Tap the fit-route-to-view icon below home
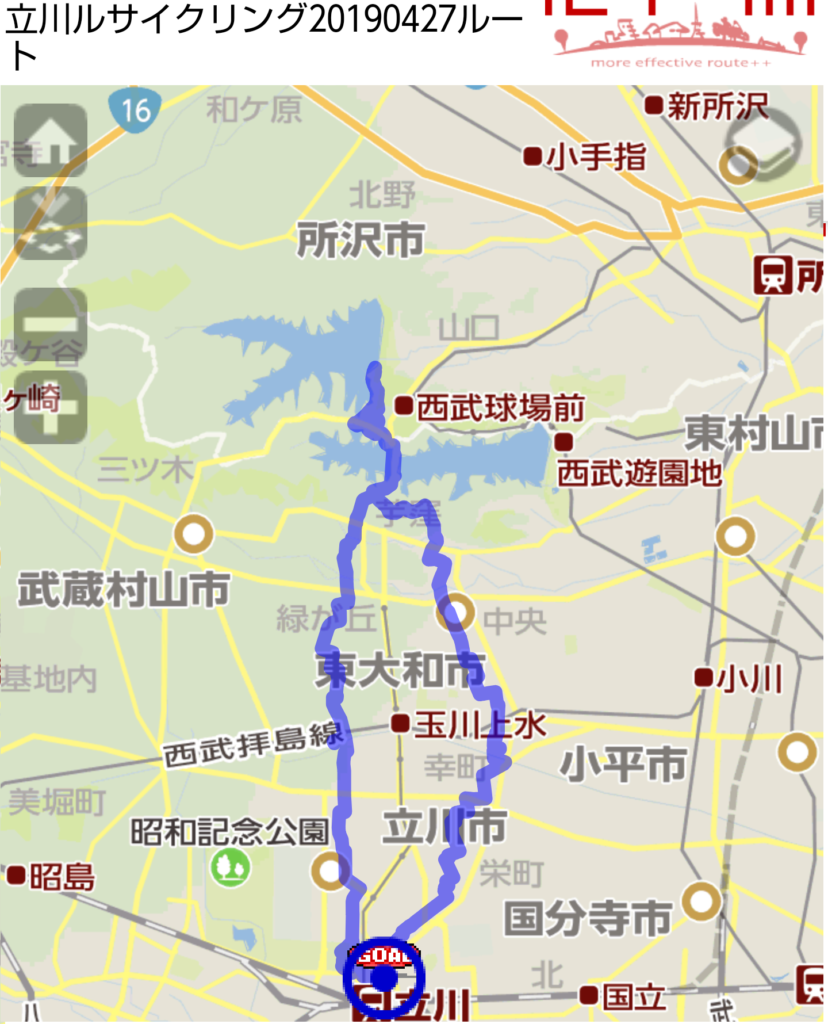The image size is (828, 1024). (x=50, y=223)
